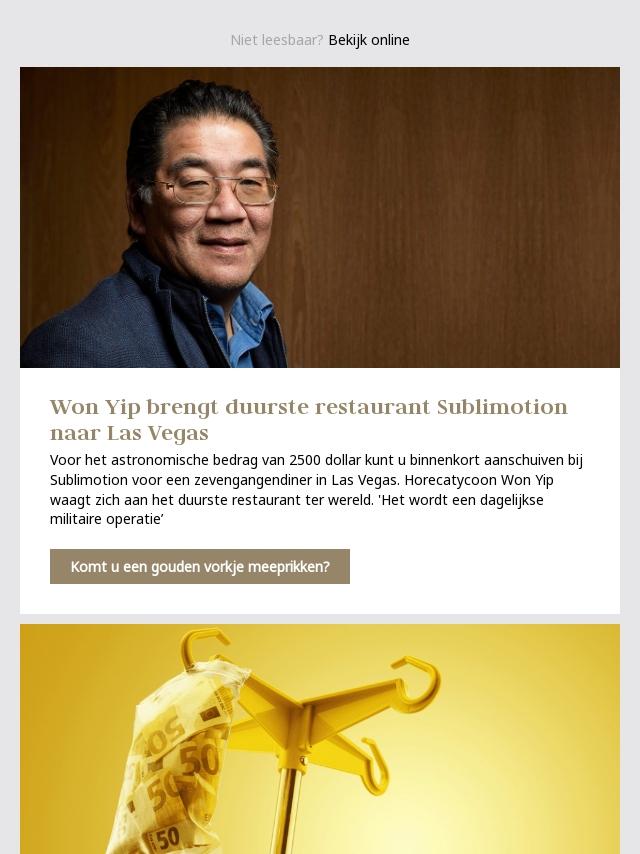
Task: Open the 'Bekijk online' link
Action: [x=369, y=40]
